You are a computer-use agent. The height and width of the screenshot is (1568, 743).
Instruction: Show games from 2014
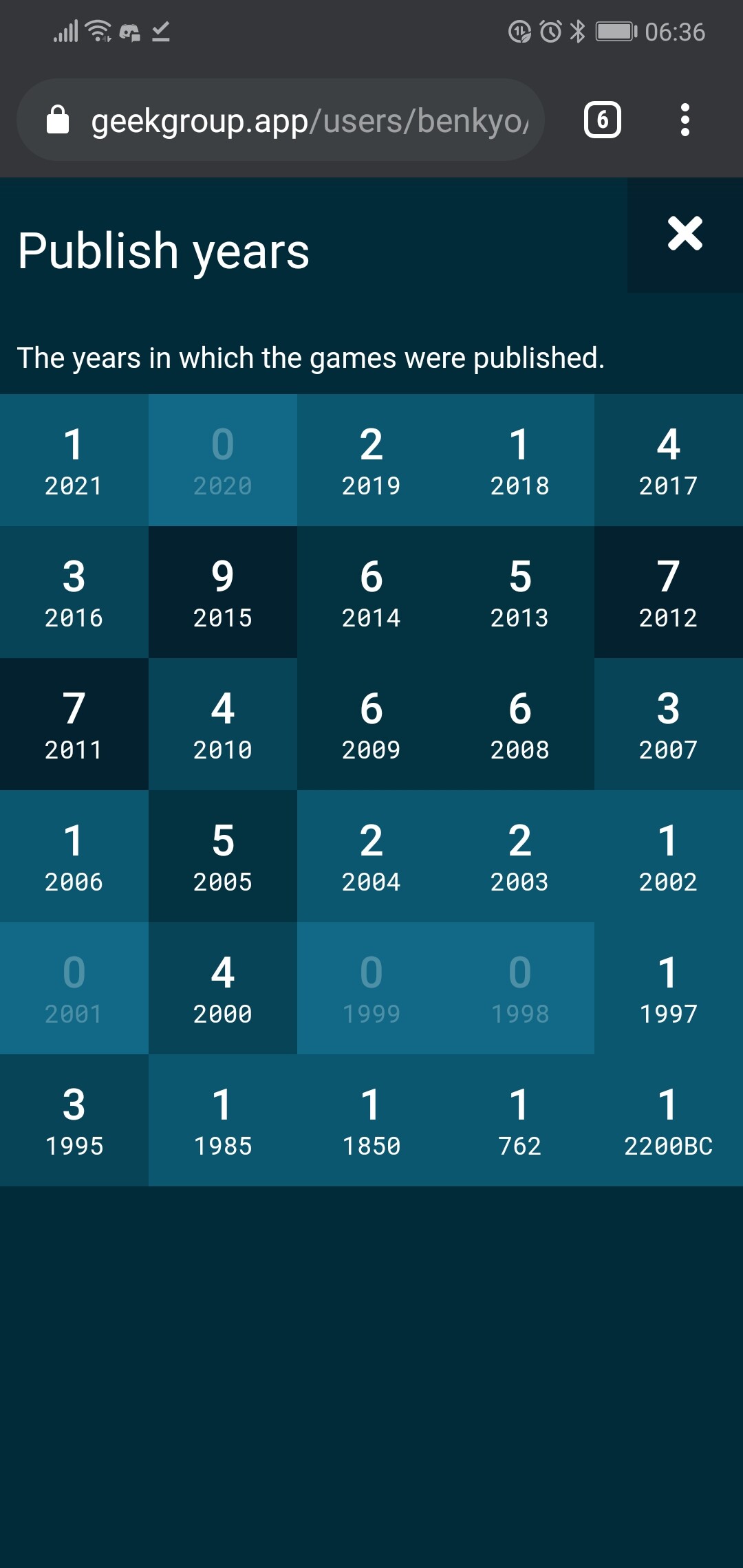[371, 592]
